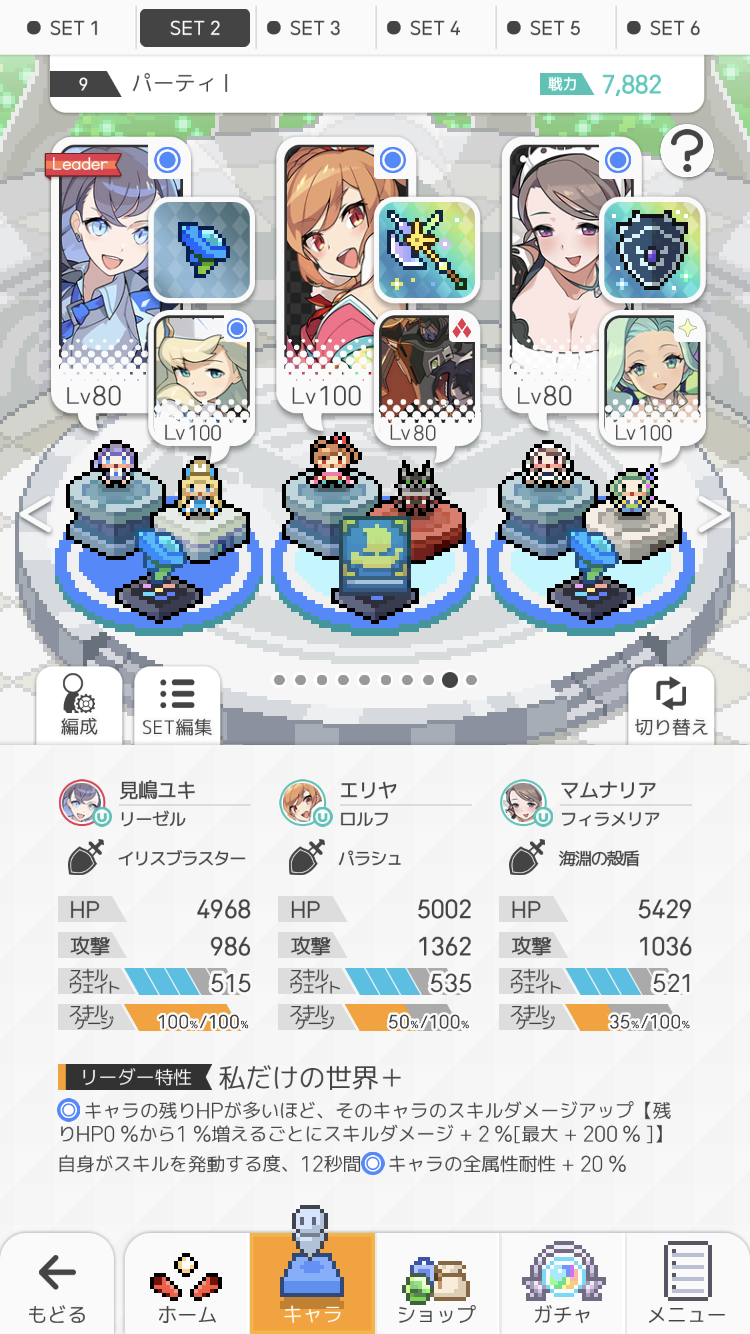Open the help question mark

[x=687, y=152]
